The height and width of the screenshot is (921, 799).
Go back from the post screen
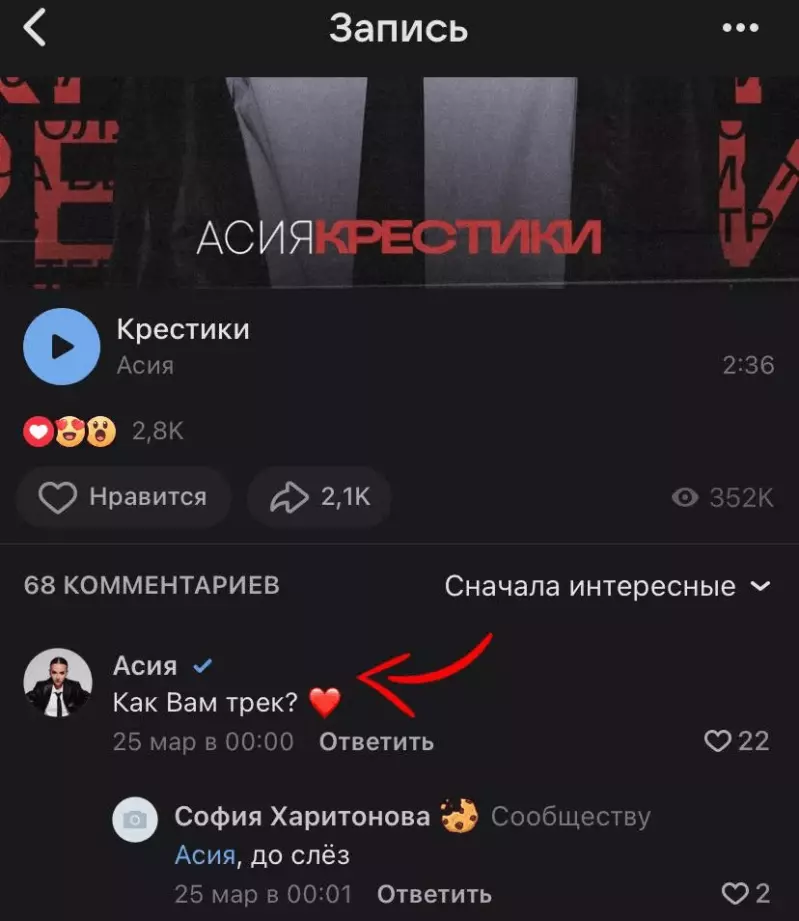pos(35,29)
